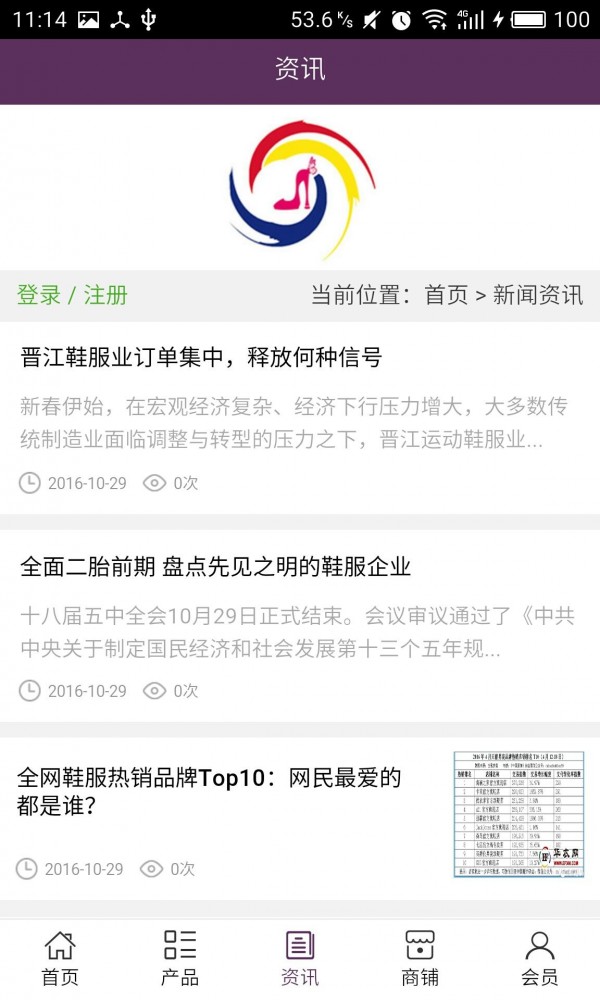The height and width of the screenshot is (1000, 600).
Task: Open article 全面二胎前期 盘点先见之明的鞋服企业
Action: click(215, 567)
